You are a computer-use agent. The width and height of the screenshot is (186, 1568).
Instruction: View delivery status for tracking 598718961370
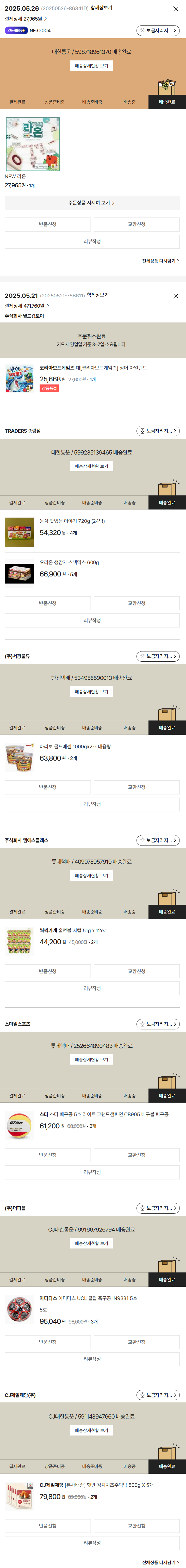pos(91,66)
